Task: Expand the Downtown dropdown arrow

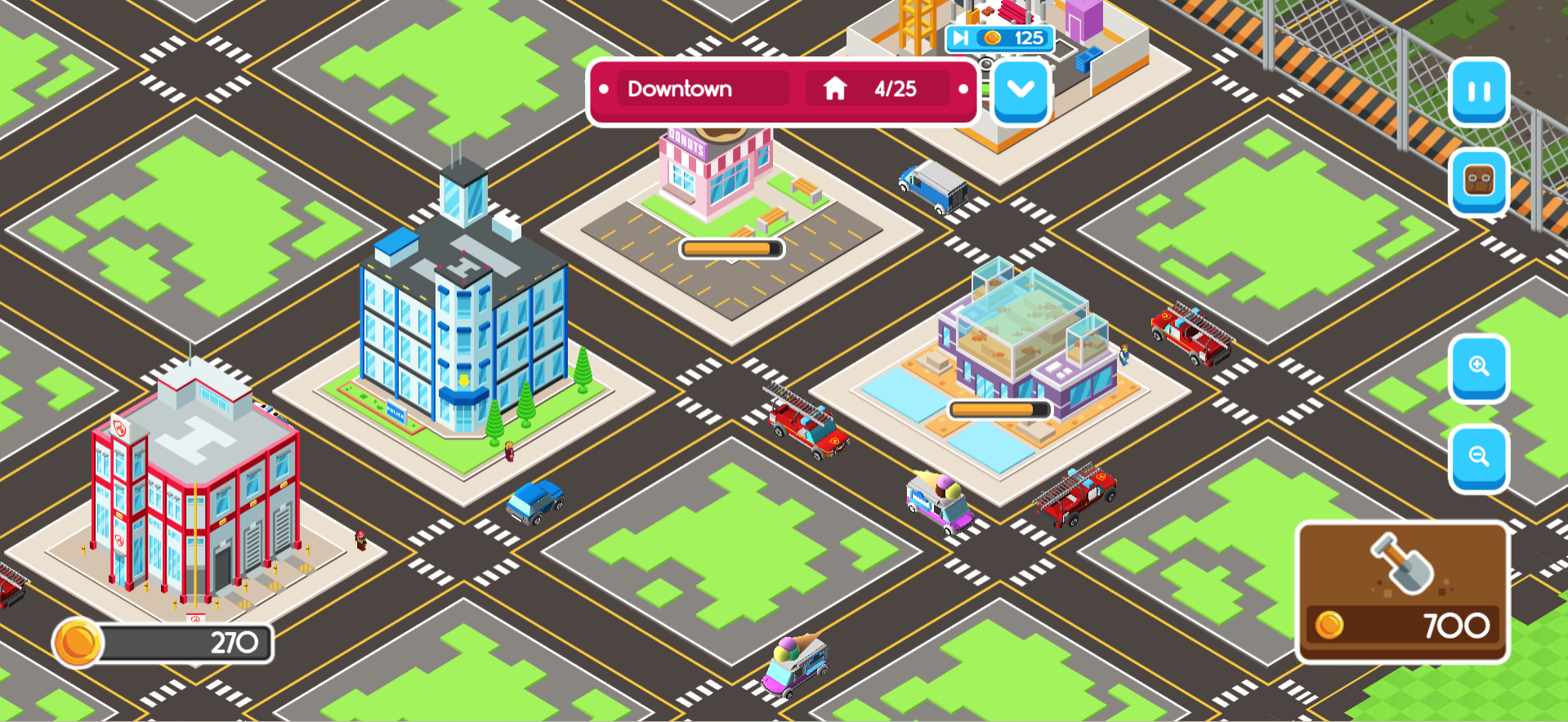Action: pos(1021,91)
